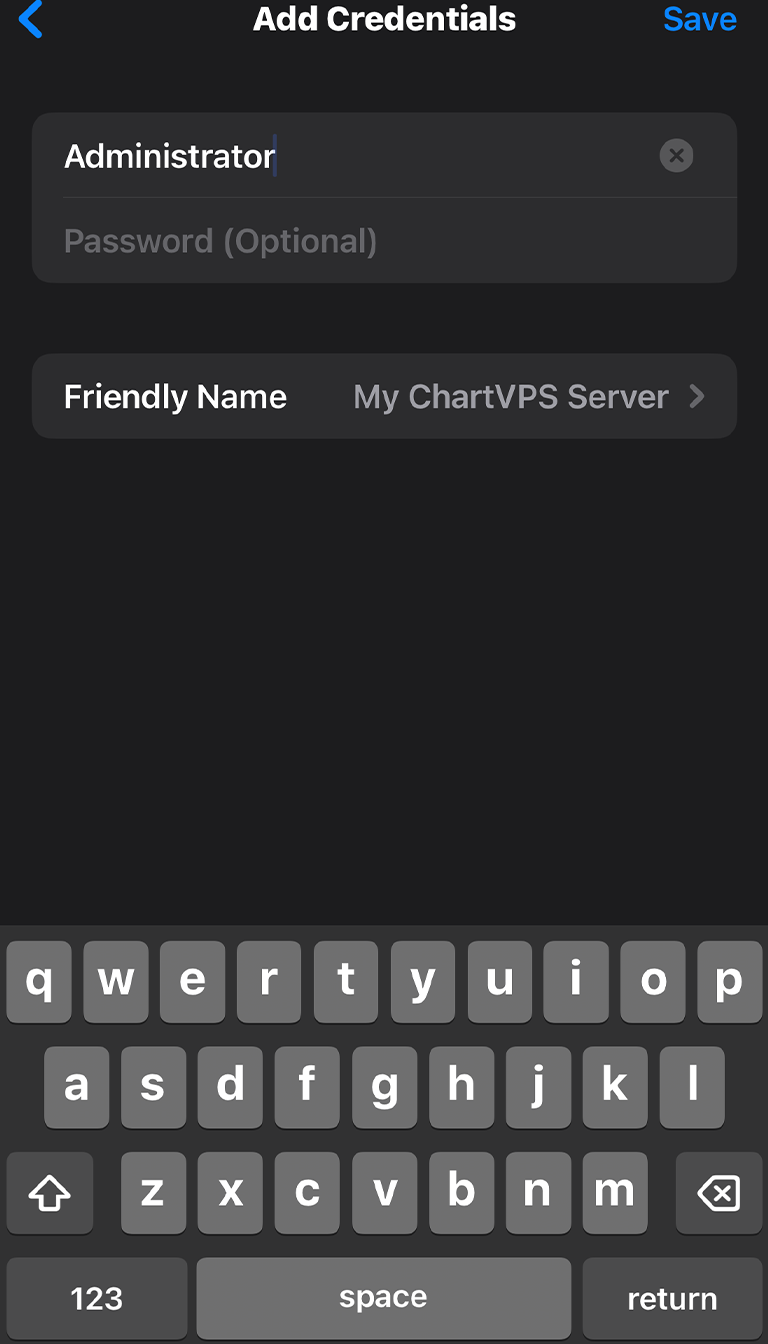Go back from Add Credentials

[31, 19]
